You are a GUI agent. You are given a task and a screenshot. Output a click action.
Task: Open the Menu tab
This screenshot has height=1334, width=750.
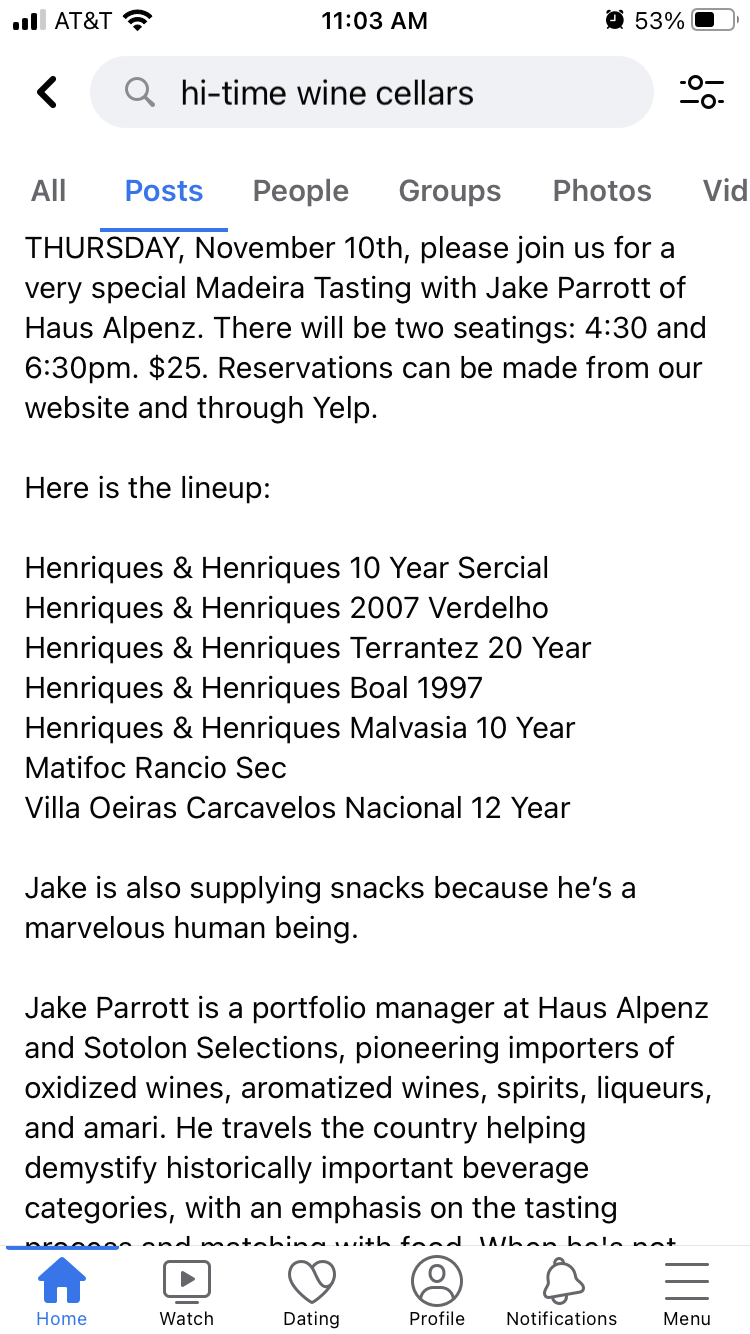(687, 1292)
